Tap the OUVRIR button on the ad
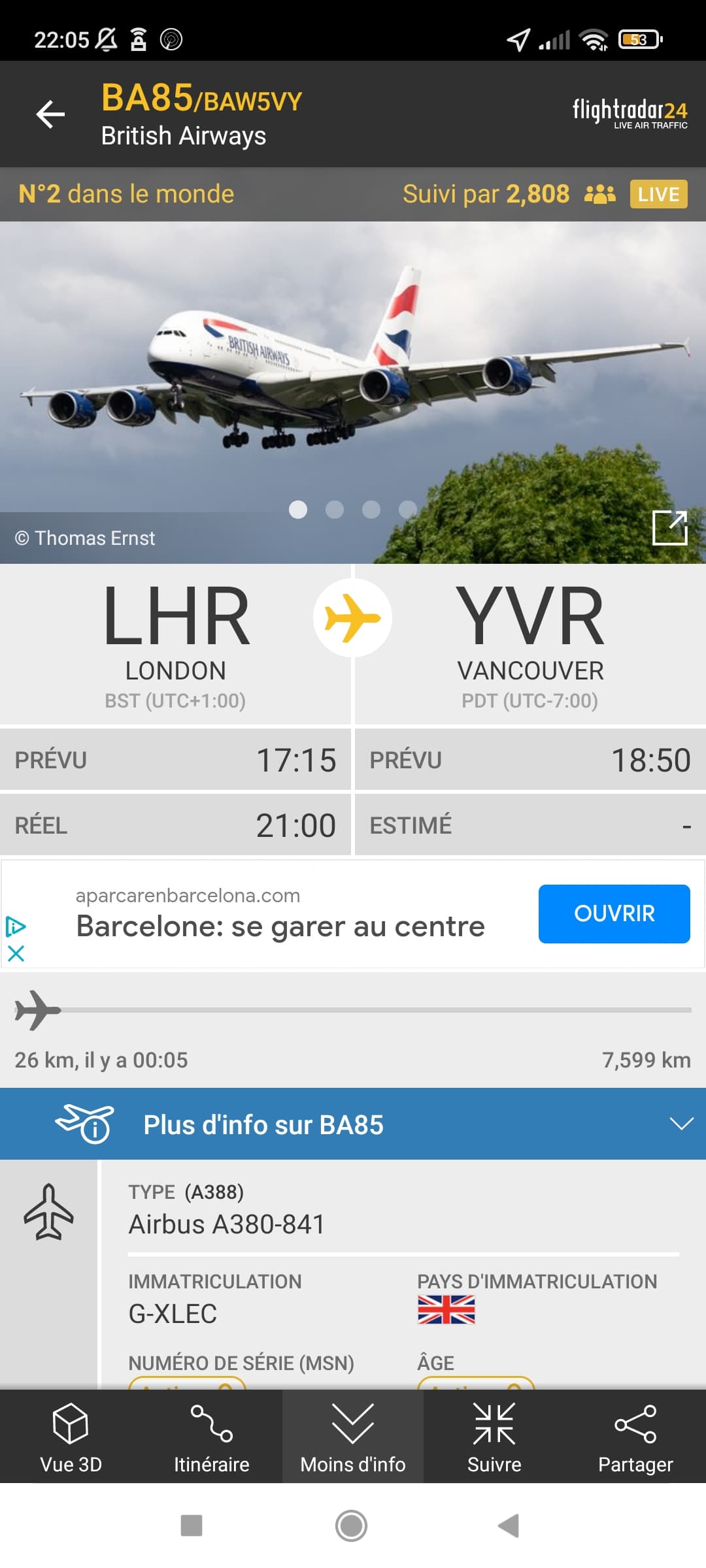Screen dimensions: 706x1568 point(614,913)
